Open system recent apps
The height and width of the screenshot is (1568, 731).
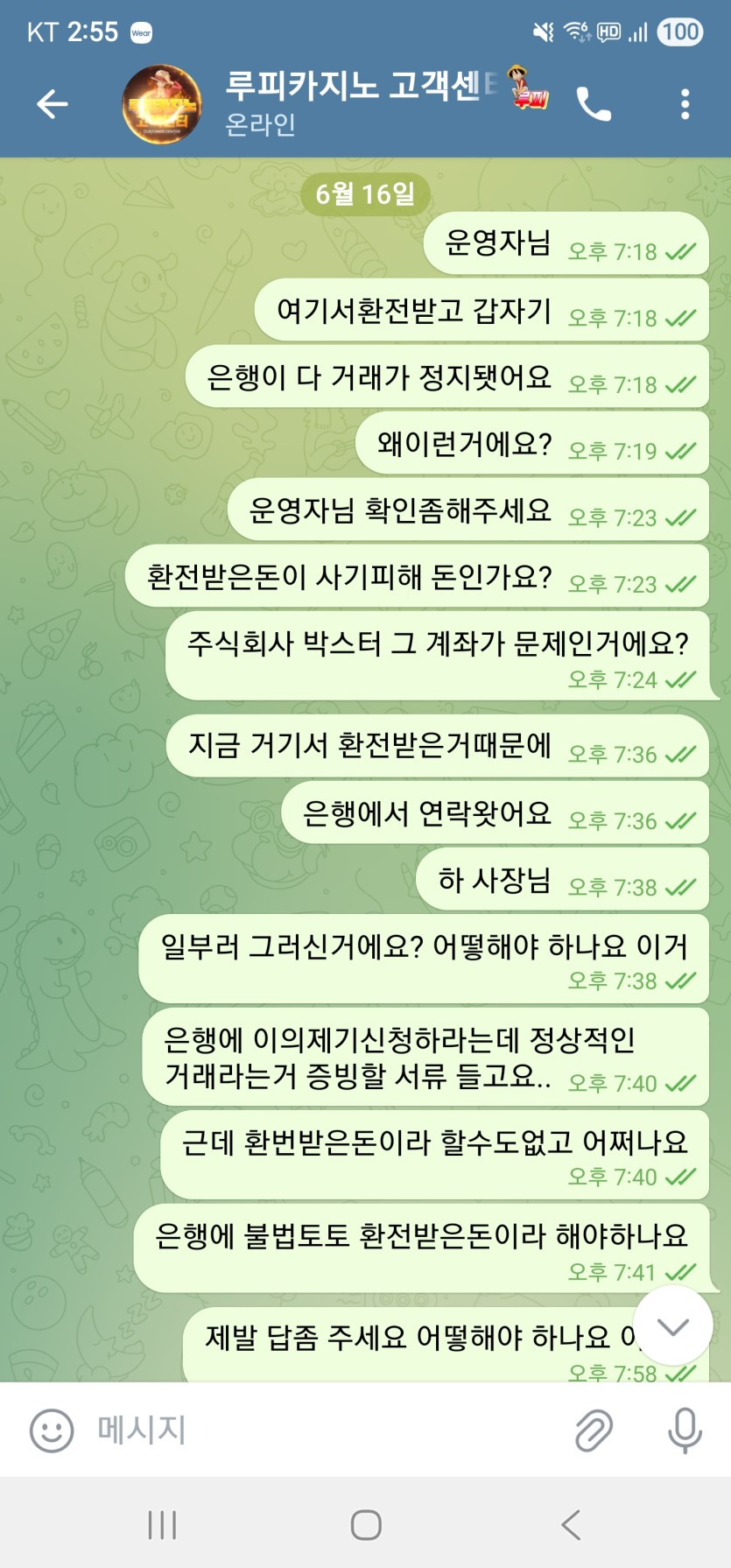pyautogui.click(x=162, y=1525)
